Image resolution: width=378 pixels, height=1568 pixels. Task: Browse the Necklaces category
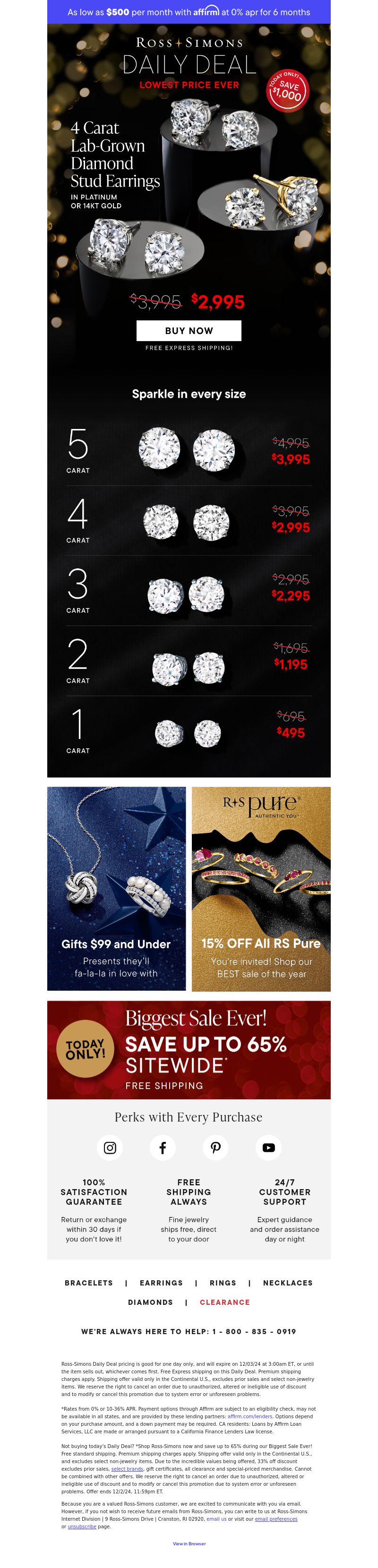288,1283
